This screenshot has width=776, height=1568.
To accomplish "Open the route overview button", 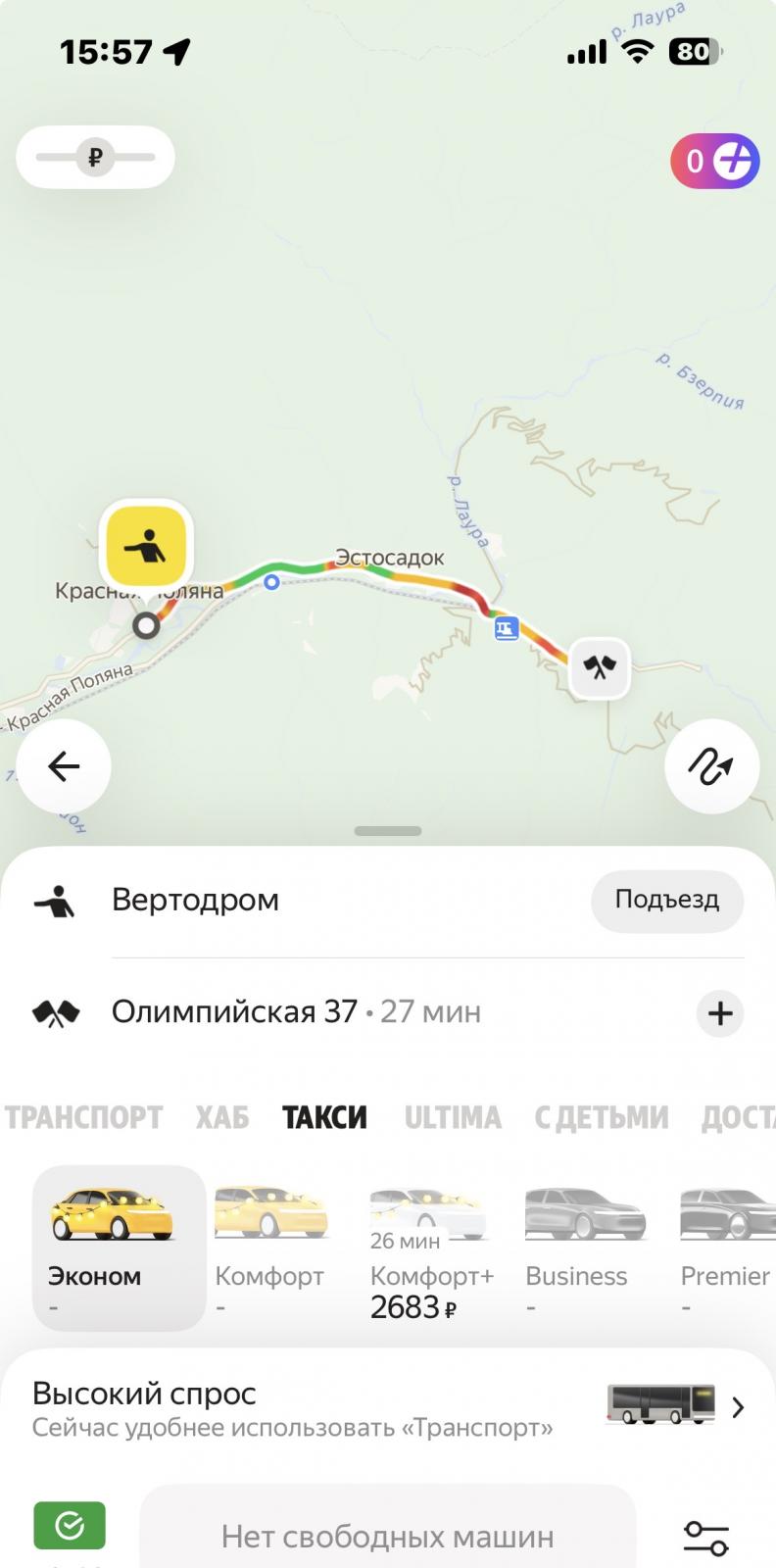I will pyautogui.click(x=711, y=766).
